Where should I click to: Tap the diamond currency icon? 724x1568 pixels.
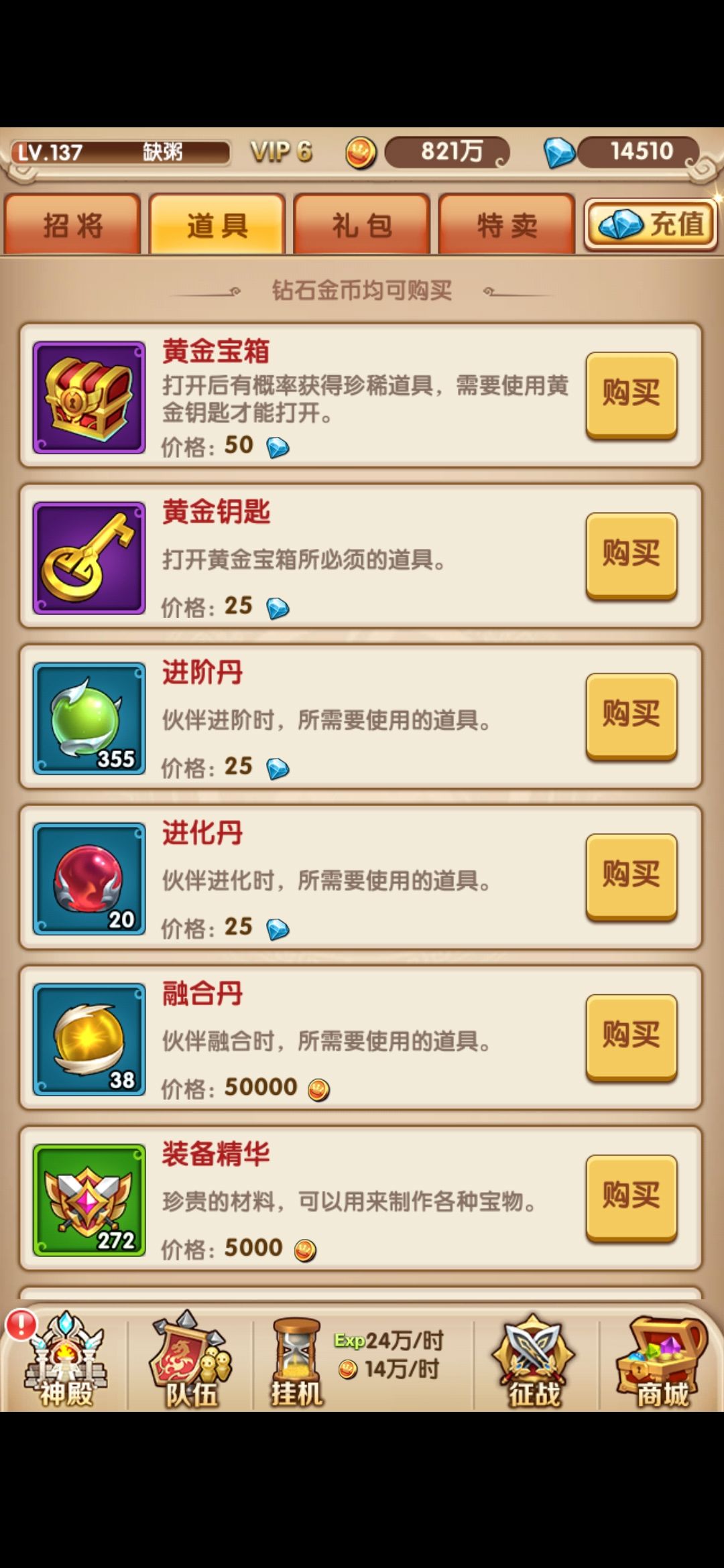(562, 152)
